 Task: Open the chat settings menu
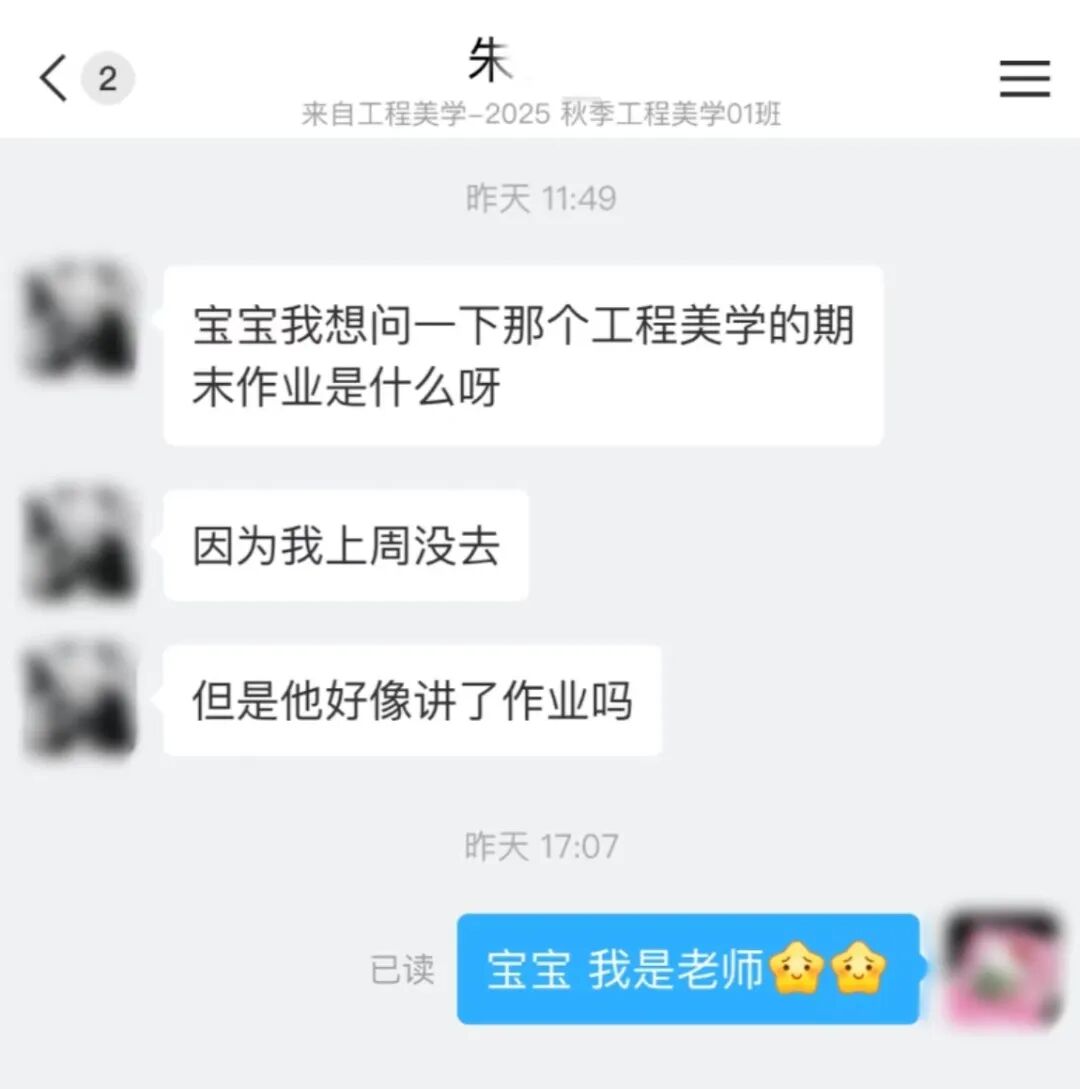[x=1024, y=78]
